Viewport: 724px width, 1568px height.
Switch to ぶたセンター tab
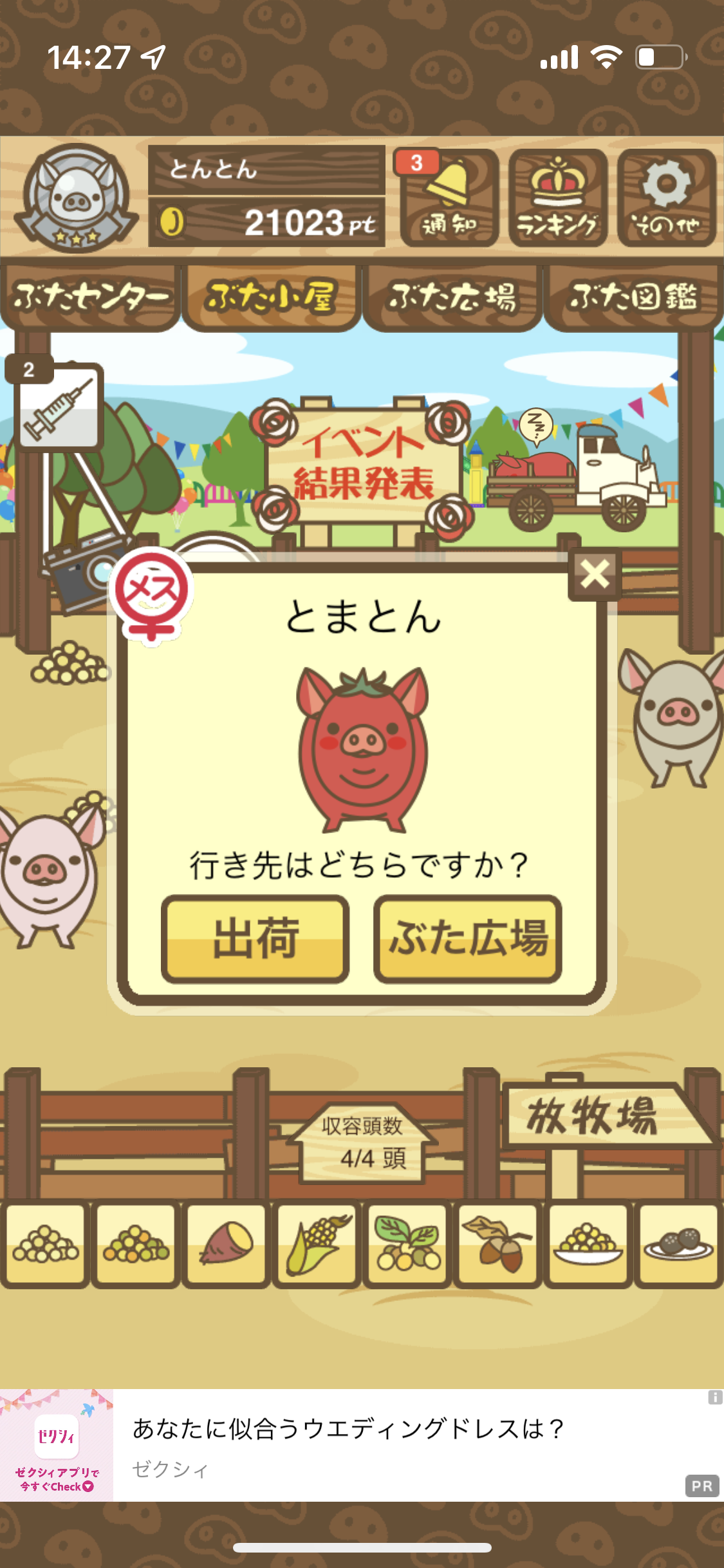[90, 297]
